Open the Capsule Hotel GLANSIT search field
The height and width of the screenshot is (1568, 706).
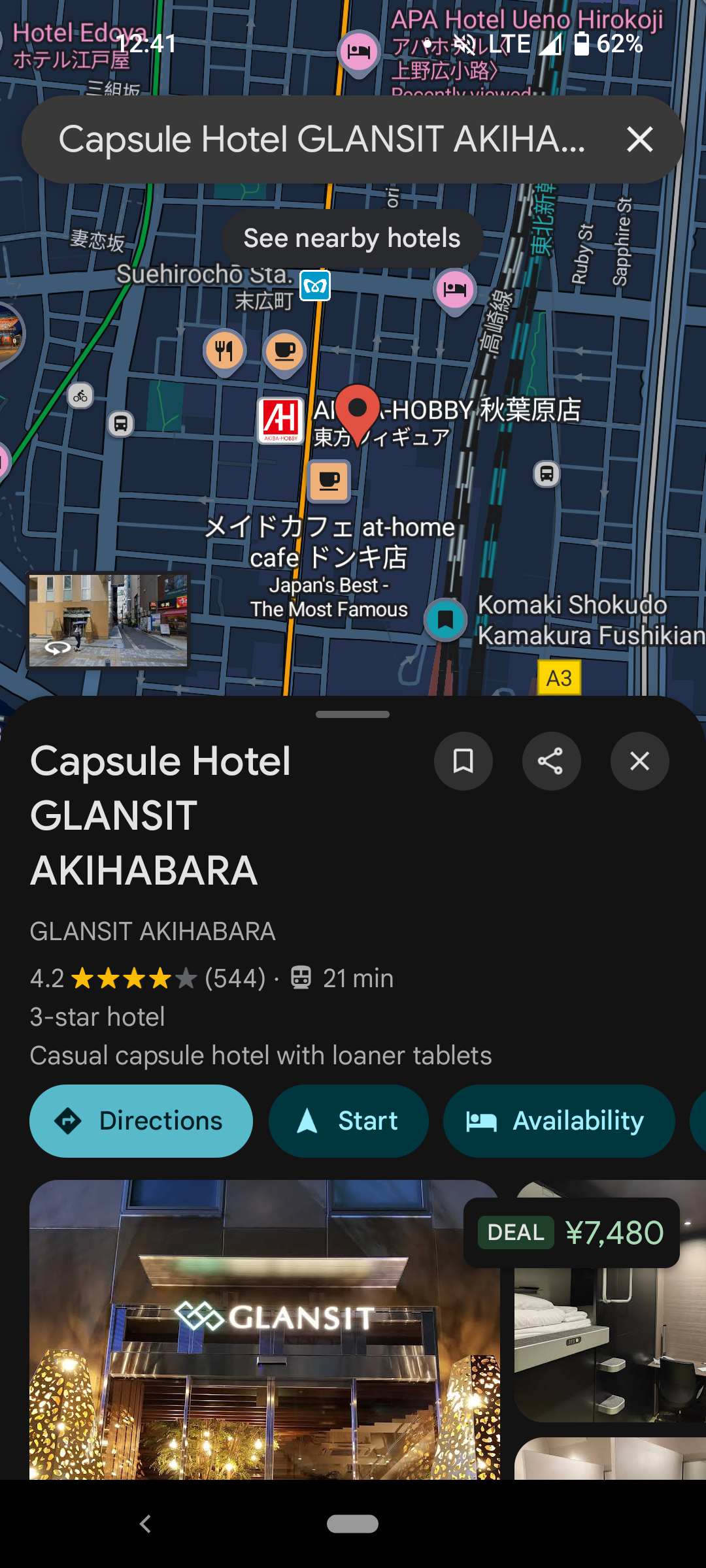tap(320, 139)
